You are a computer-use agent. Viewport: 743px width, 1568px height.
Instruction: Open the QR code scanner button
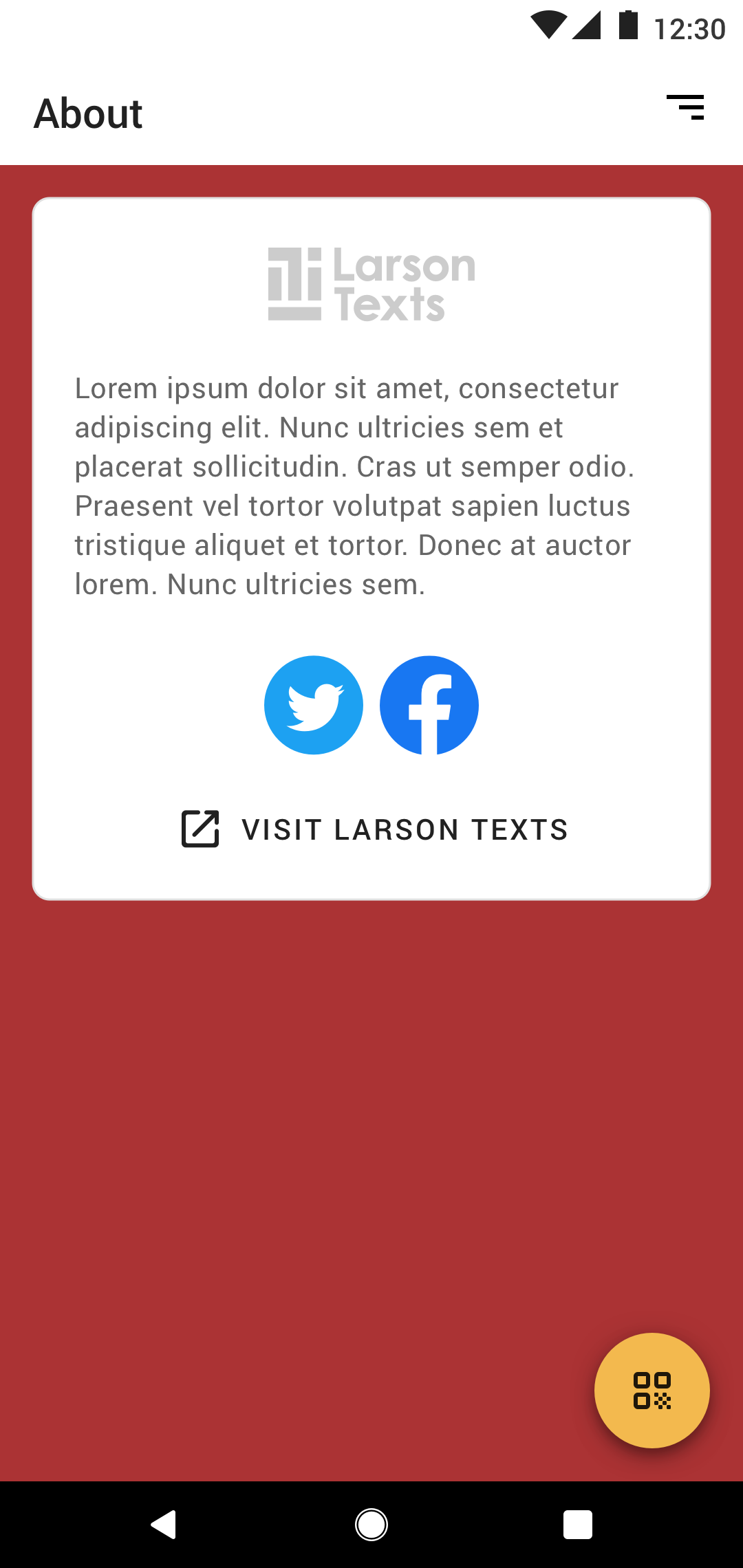(x=652, y=1391)
